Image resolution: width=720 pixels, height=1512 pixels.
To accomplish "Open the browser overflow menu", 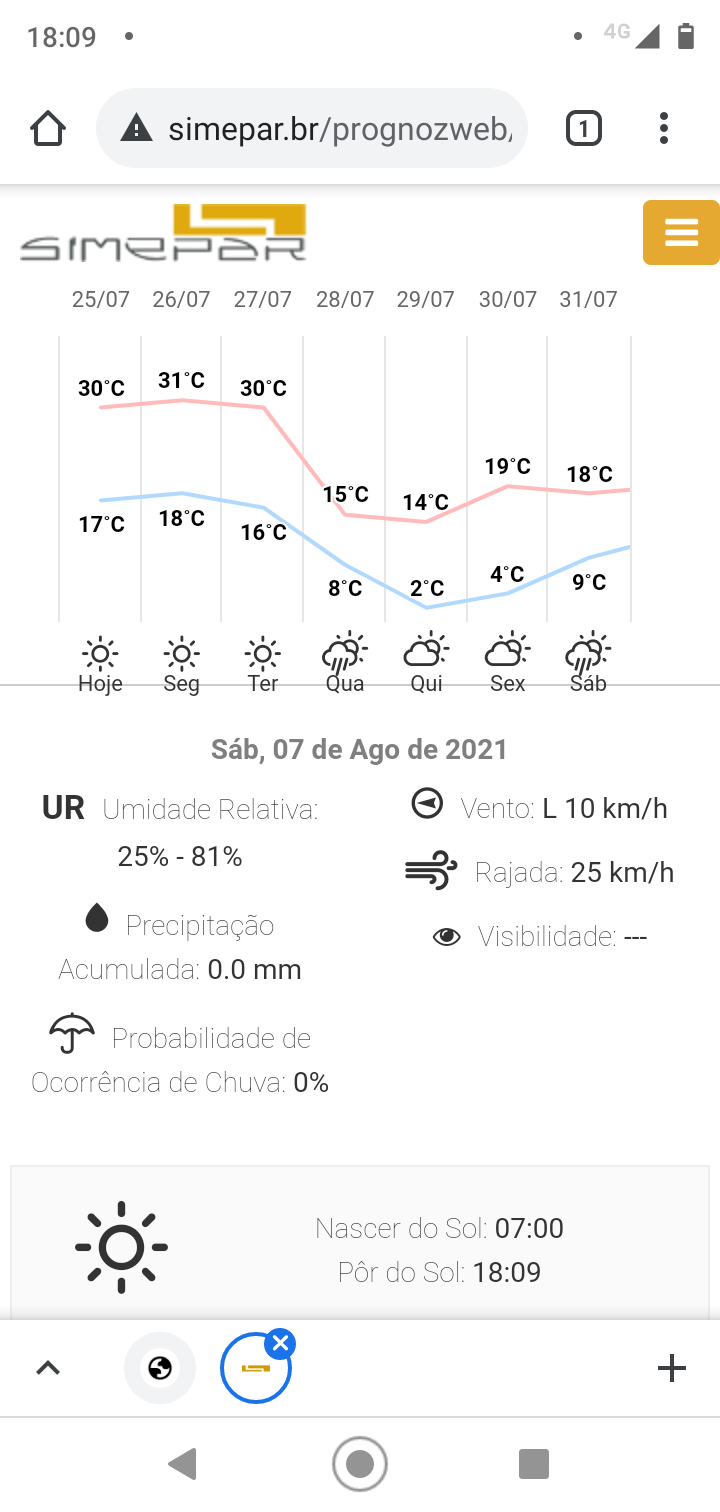I will point(664,128).
